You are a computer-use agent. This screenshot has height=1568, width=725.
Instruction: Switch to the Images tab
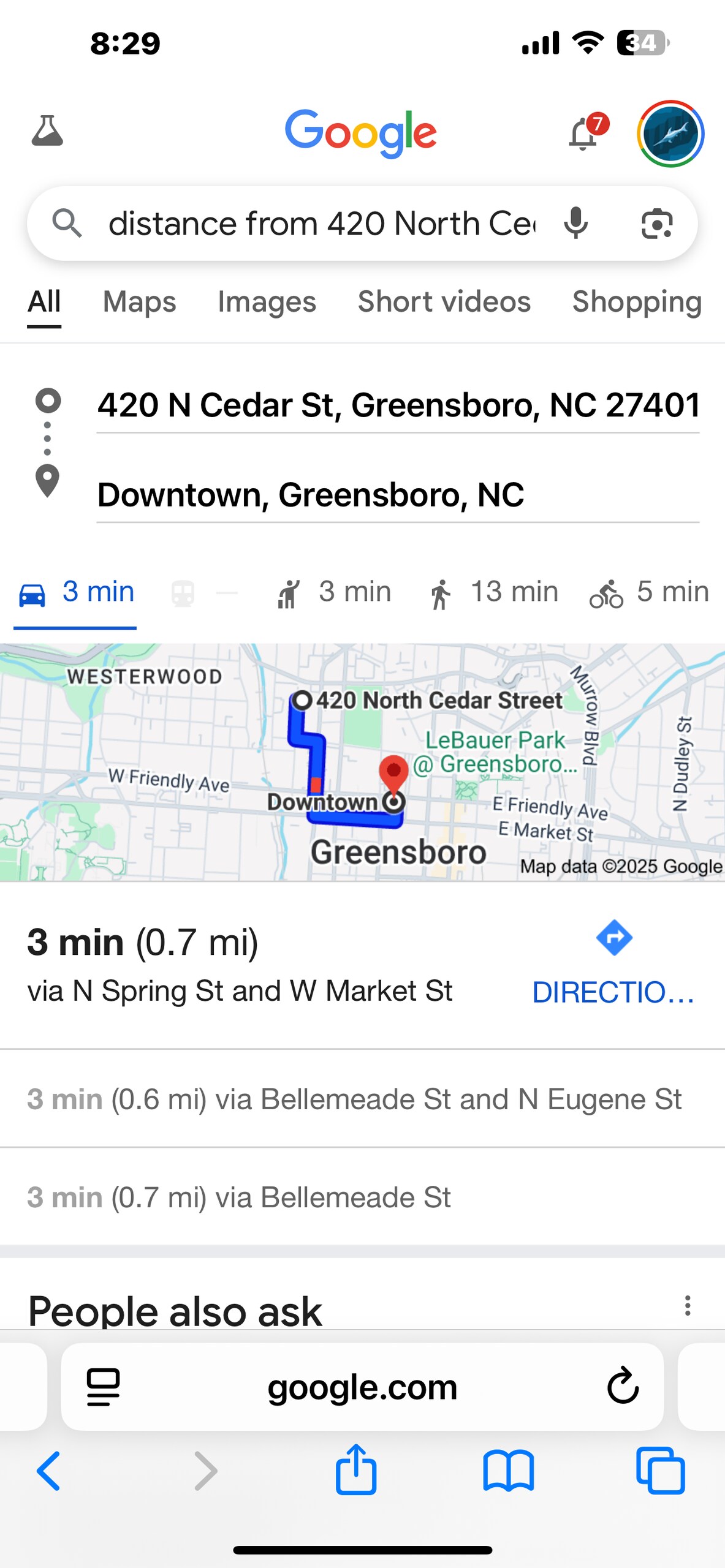267,302
